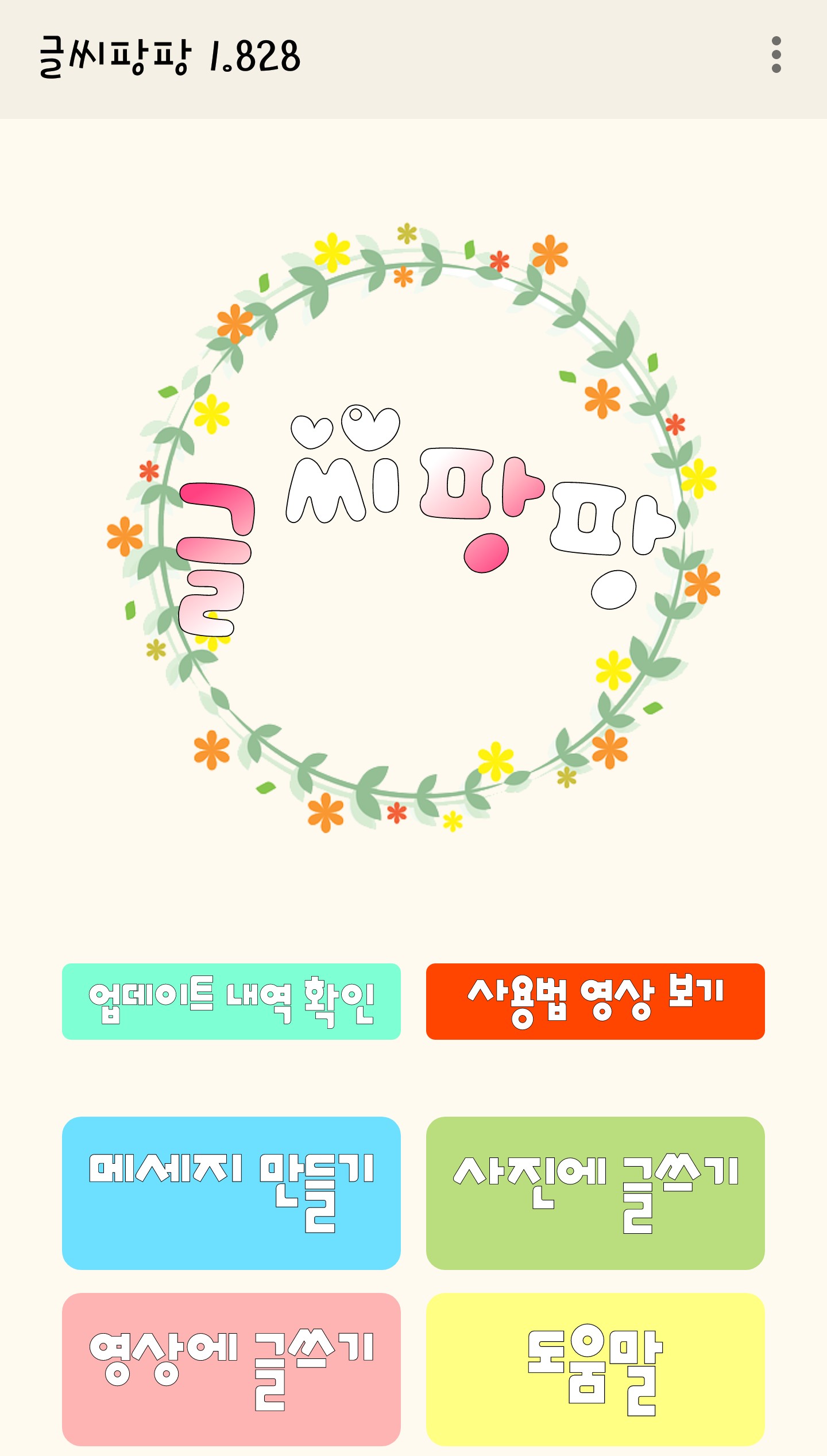
Task: Open the three-dot overflow menu
Action: (776, 55)
